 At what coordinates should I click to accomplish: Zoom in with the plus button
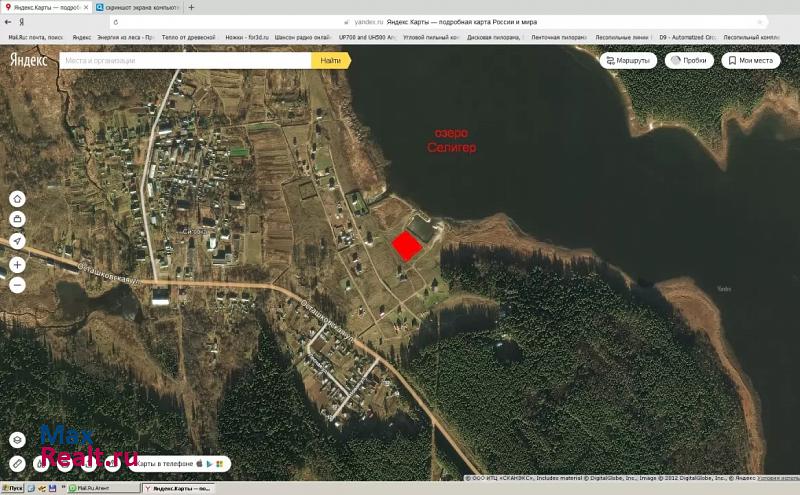[x=17, y=265]
